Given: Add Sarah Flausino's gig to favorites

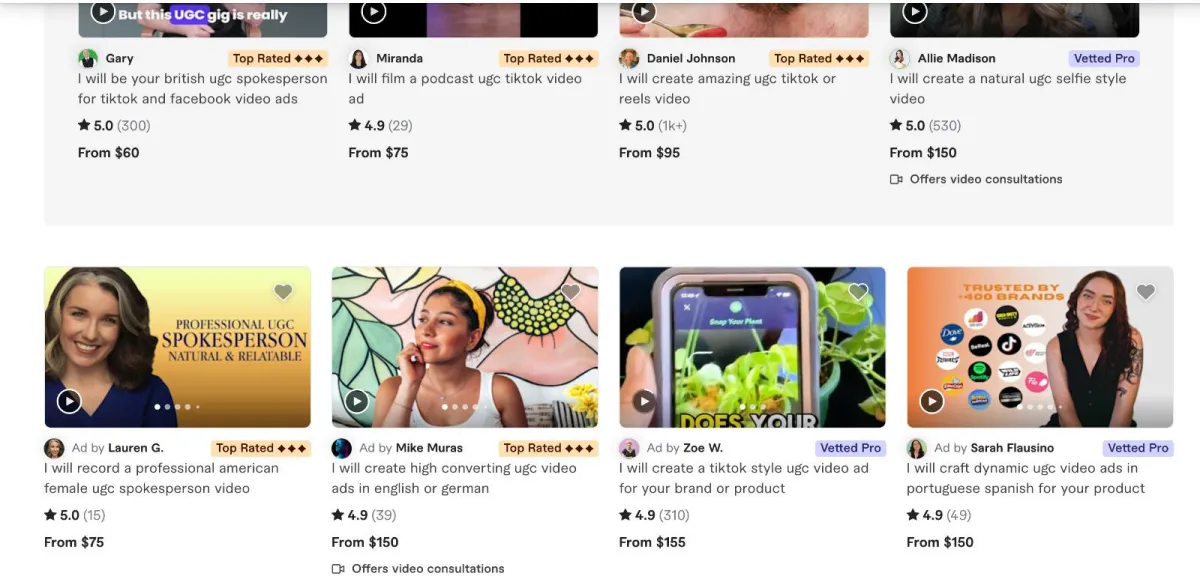Looking at the screenshot, I should tap(1146, 292).
